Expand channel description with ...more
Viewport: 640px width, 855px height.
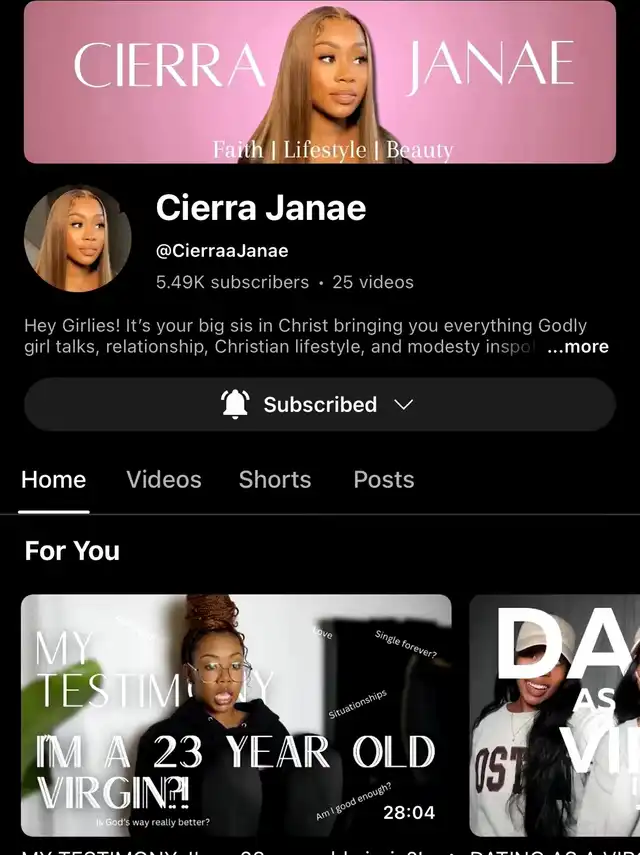coord(578,347)
